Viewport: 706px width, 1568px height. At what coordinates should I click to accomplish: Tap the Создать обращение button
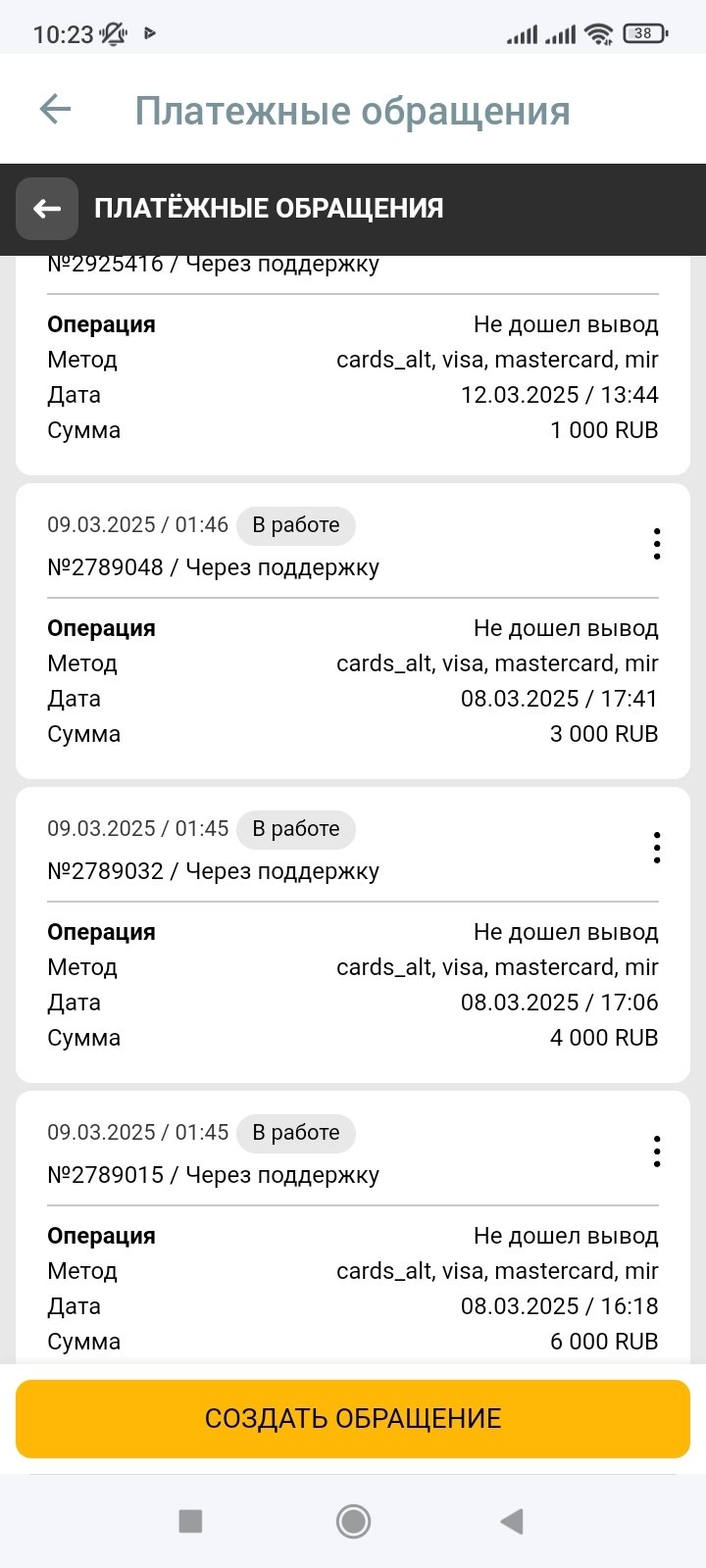(353, 1418)
